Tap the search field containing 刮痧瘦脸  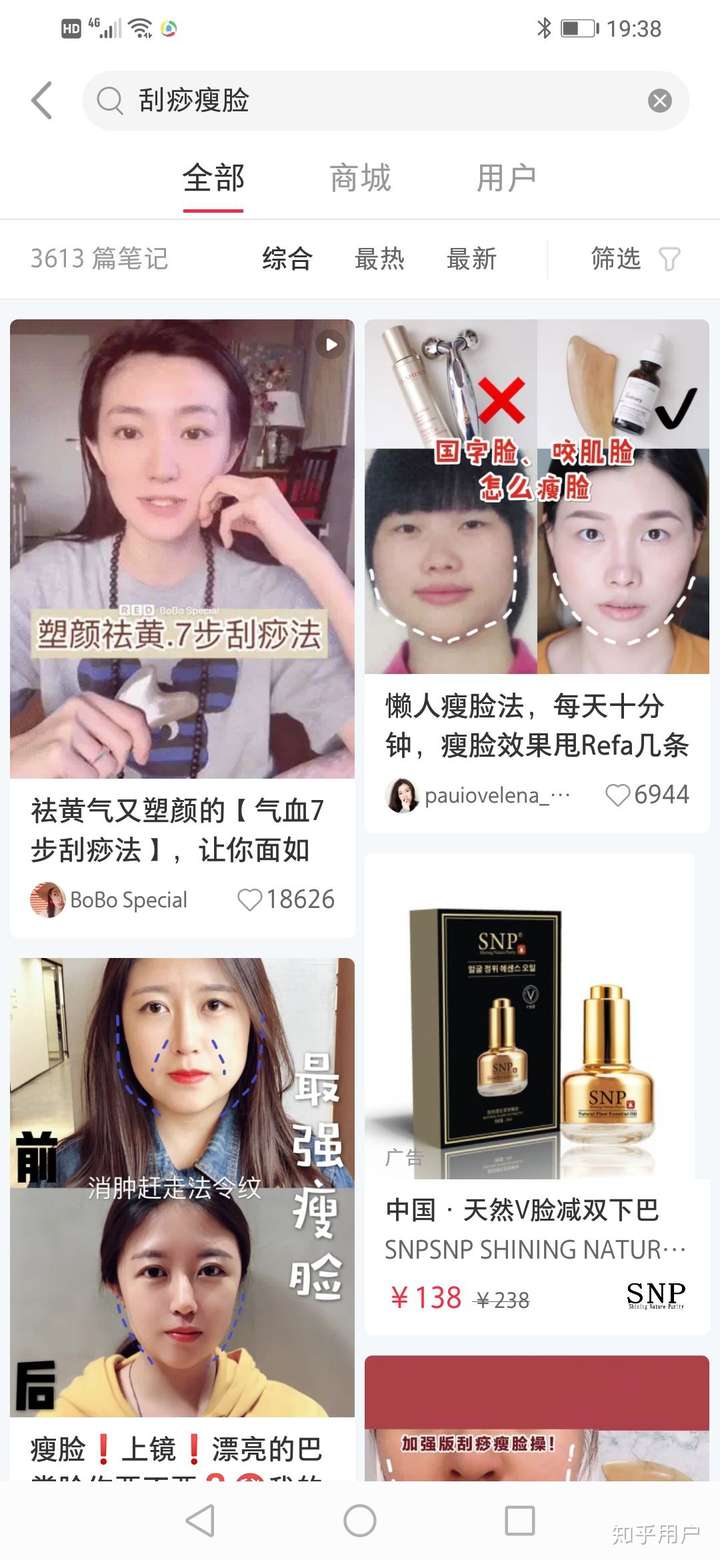click(380, 101)
